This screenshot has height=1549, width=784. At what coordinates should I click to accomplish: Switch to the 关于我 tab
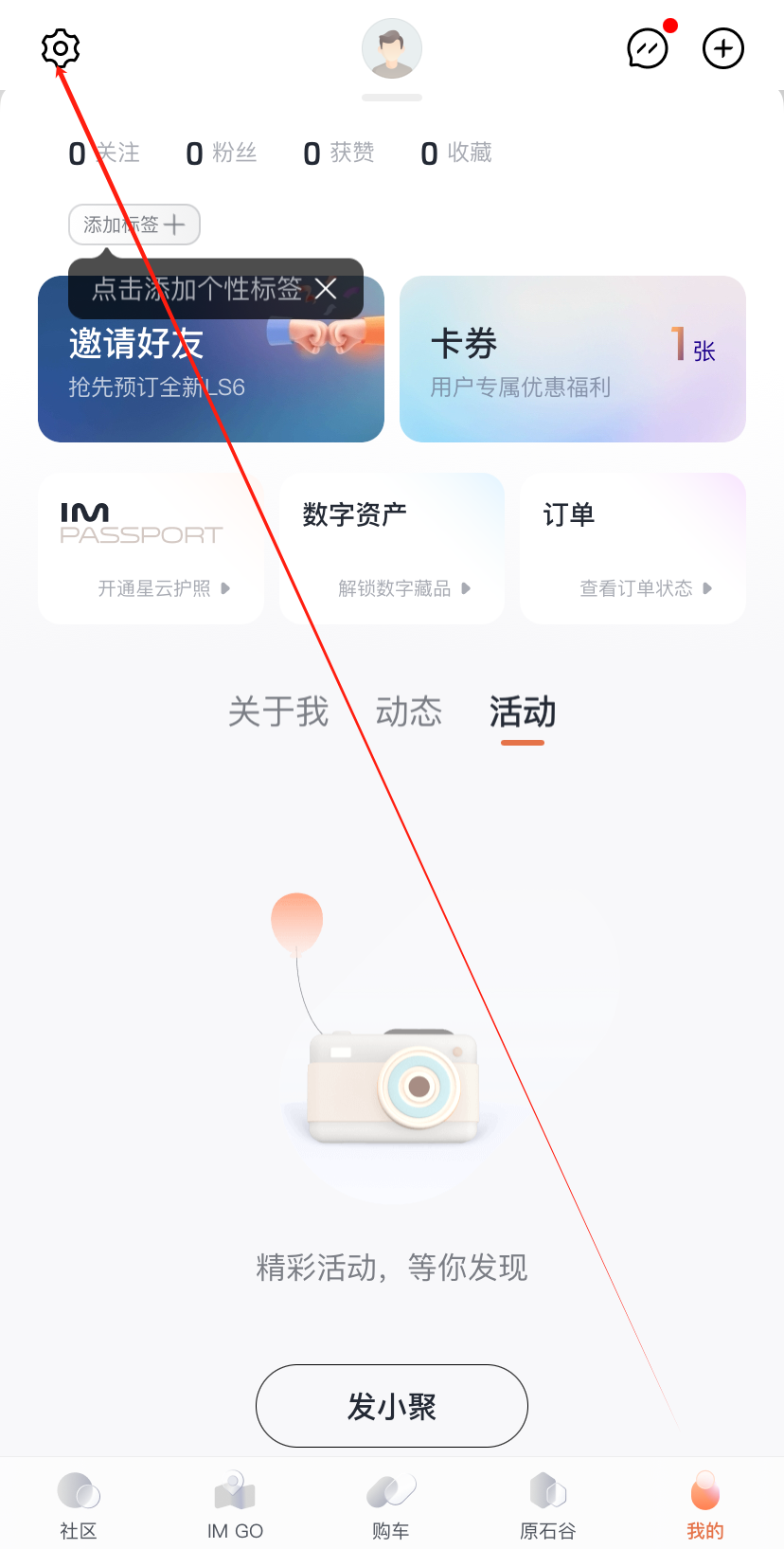[277, 711]
